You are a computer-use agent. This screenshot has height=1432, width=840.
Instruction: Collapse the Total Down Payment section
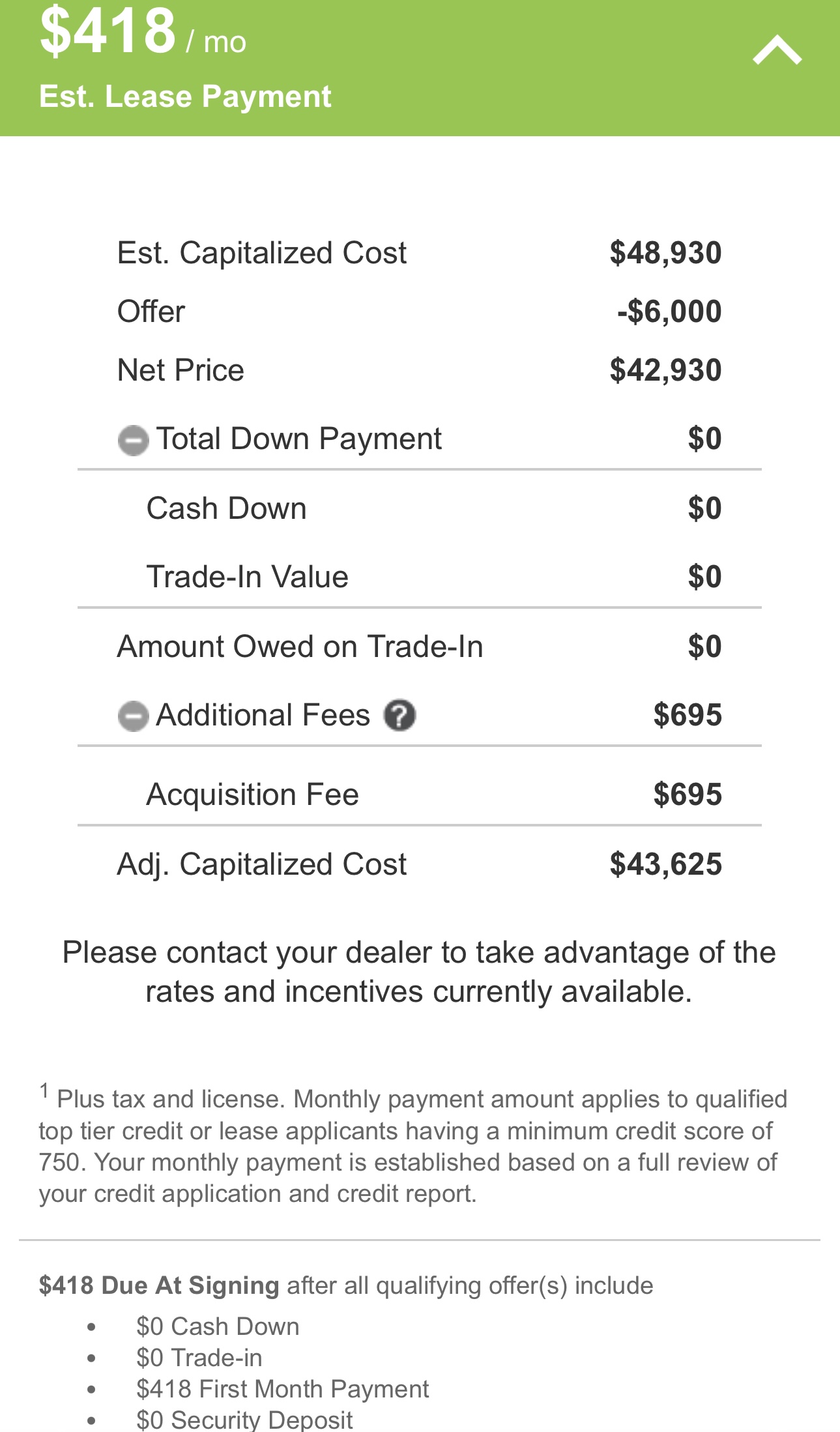[x=134, y=440]
